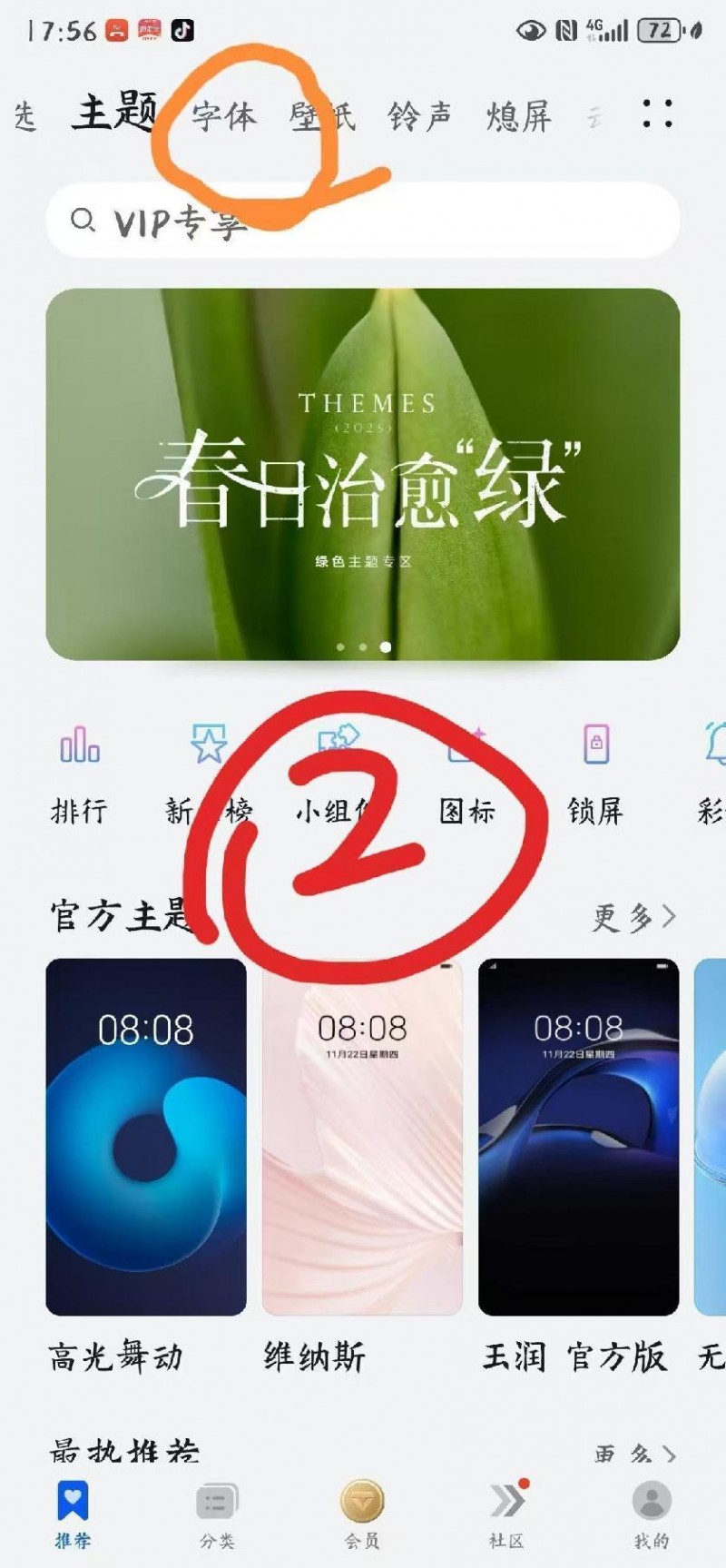
Task: Open the 玉润 官方版 theme card
Action: [x=578, y=1137]
